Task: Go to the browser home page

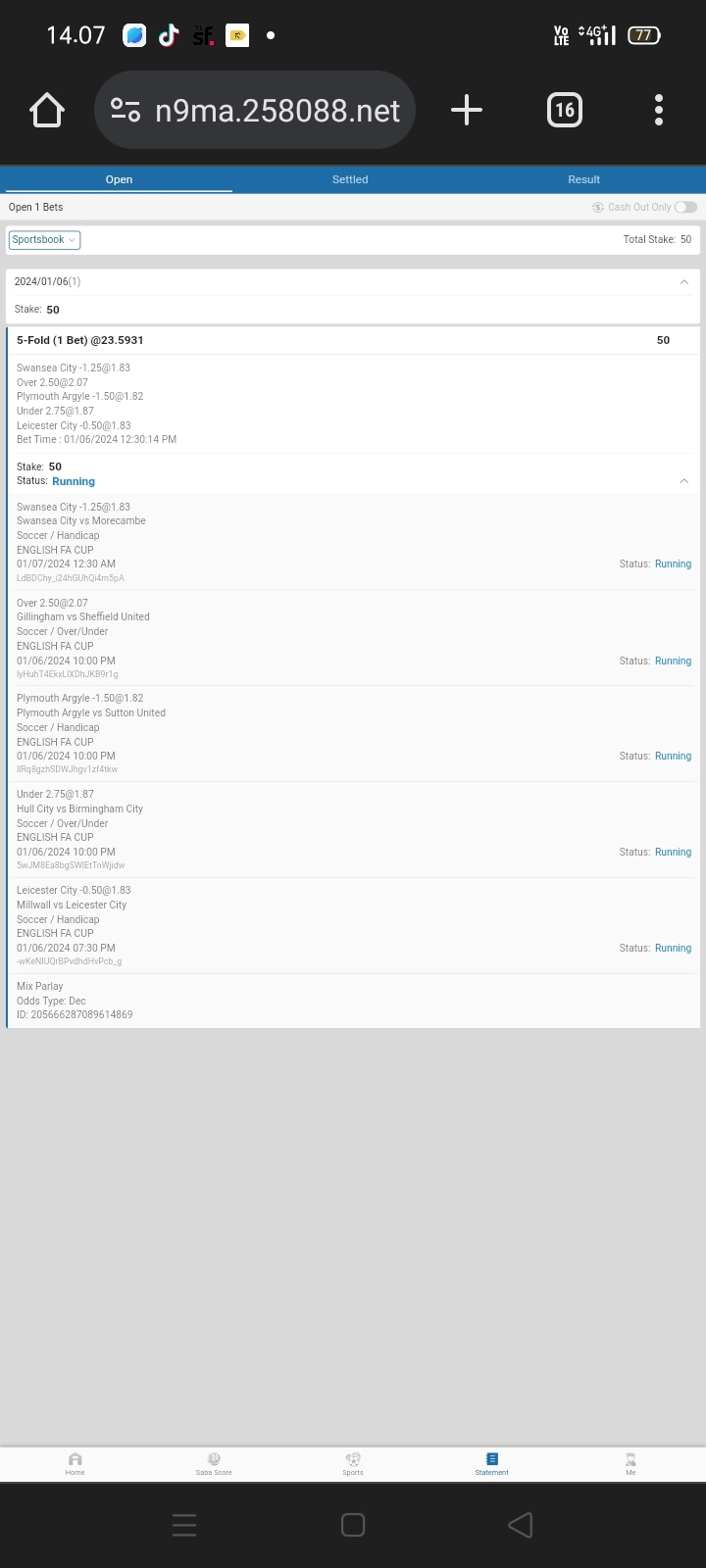Action: 47,111
